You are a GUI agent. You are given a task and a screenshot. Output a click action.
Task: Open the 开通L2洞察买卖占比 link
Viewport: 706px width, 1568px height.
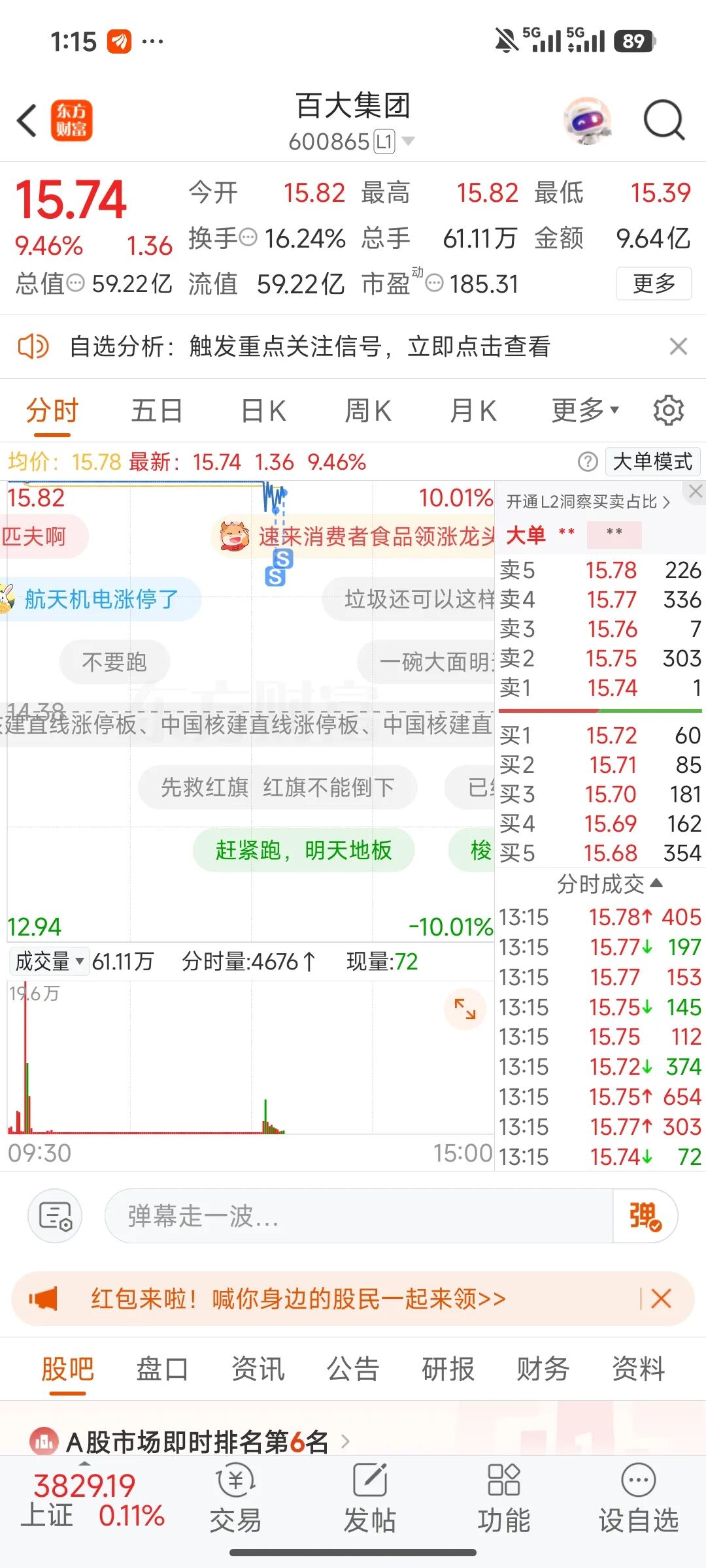point(586,502)
